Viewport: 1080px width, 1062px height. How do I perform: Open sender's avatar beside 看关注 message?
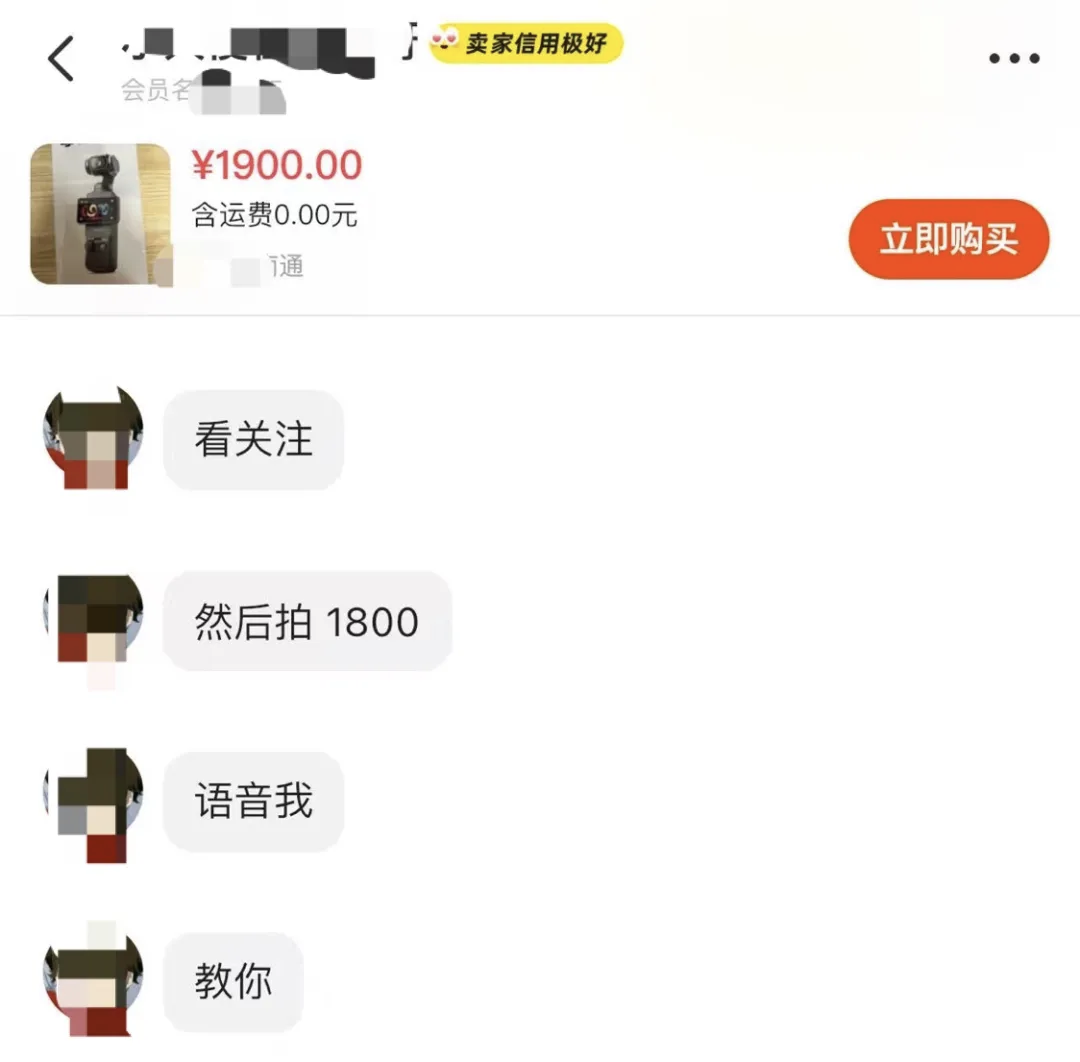[x=93, y=439]
